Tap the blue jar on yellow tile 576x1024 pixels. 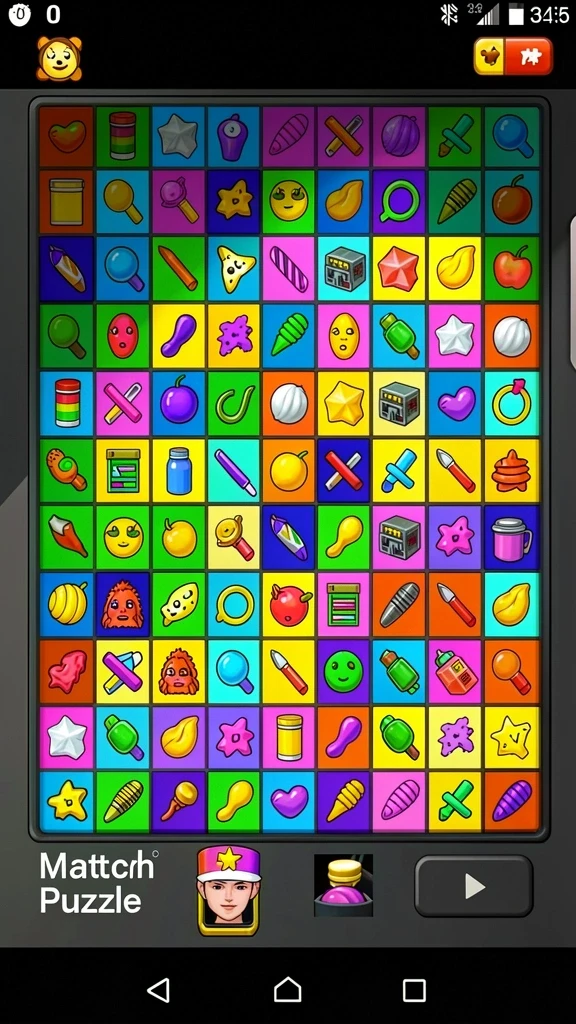(x=179, y=470)
